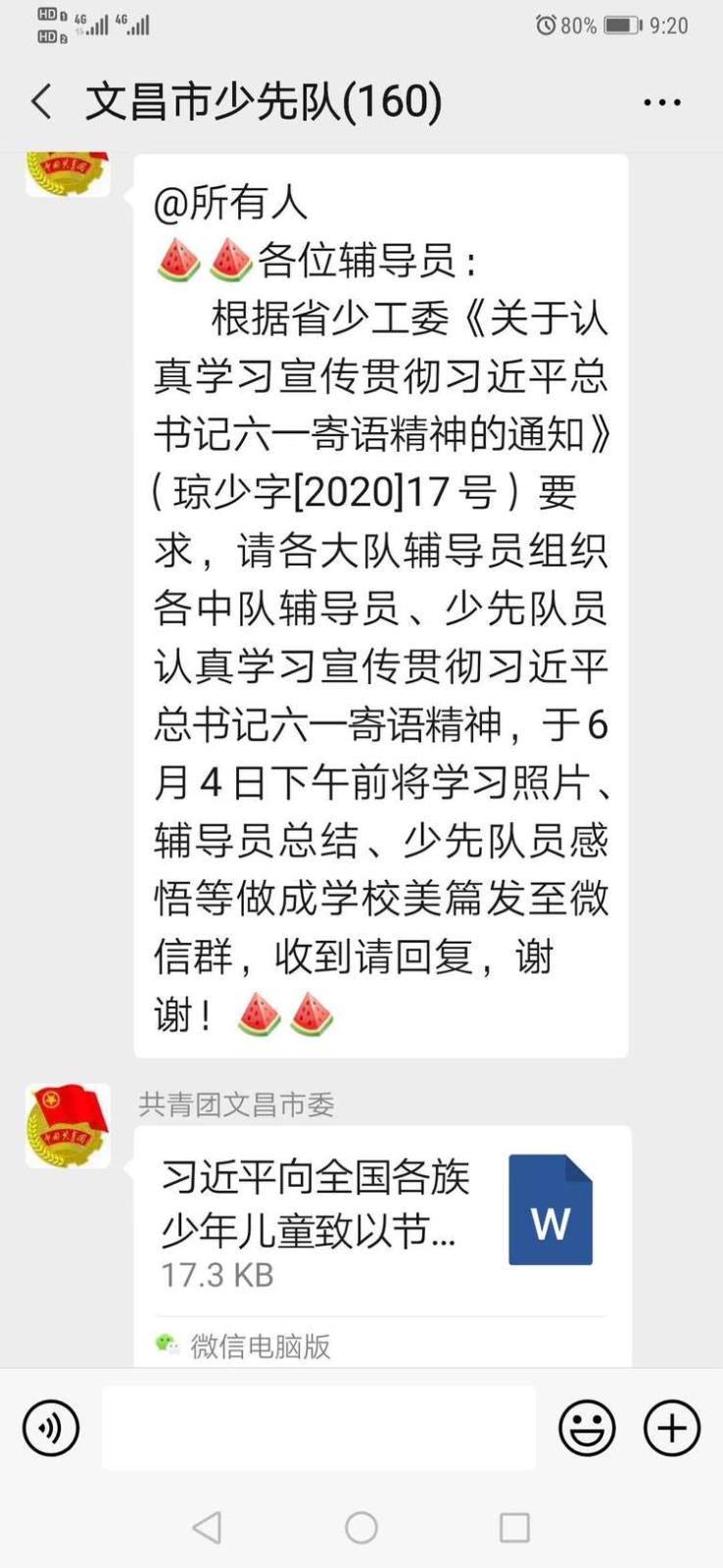
Task: Open sender avatar beside the @所有人 message
Action: point(68,174)
